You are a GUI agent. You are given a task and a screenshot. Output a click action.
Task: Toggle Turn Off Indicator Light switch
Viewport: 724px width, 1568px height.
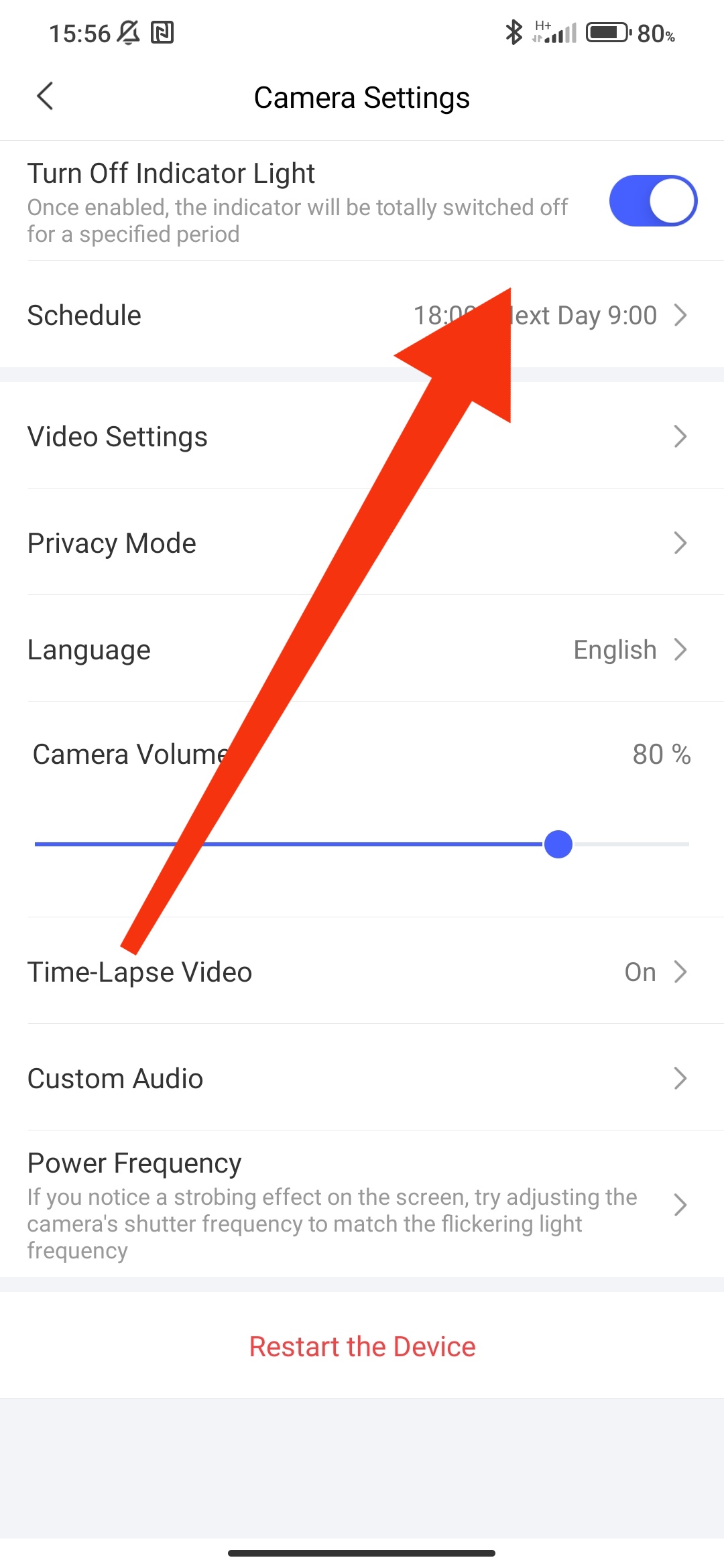coord(652,201)
